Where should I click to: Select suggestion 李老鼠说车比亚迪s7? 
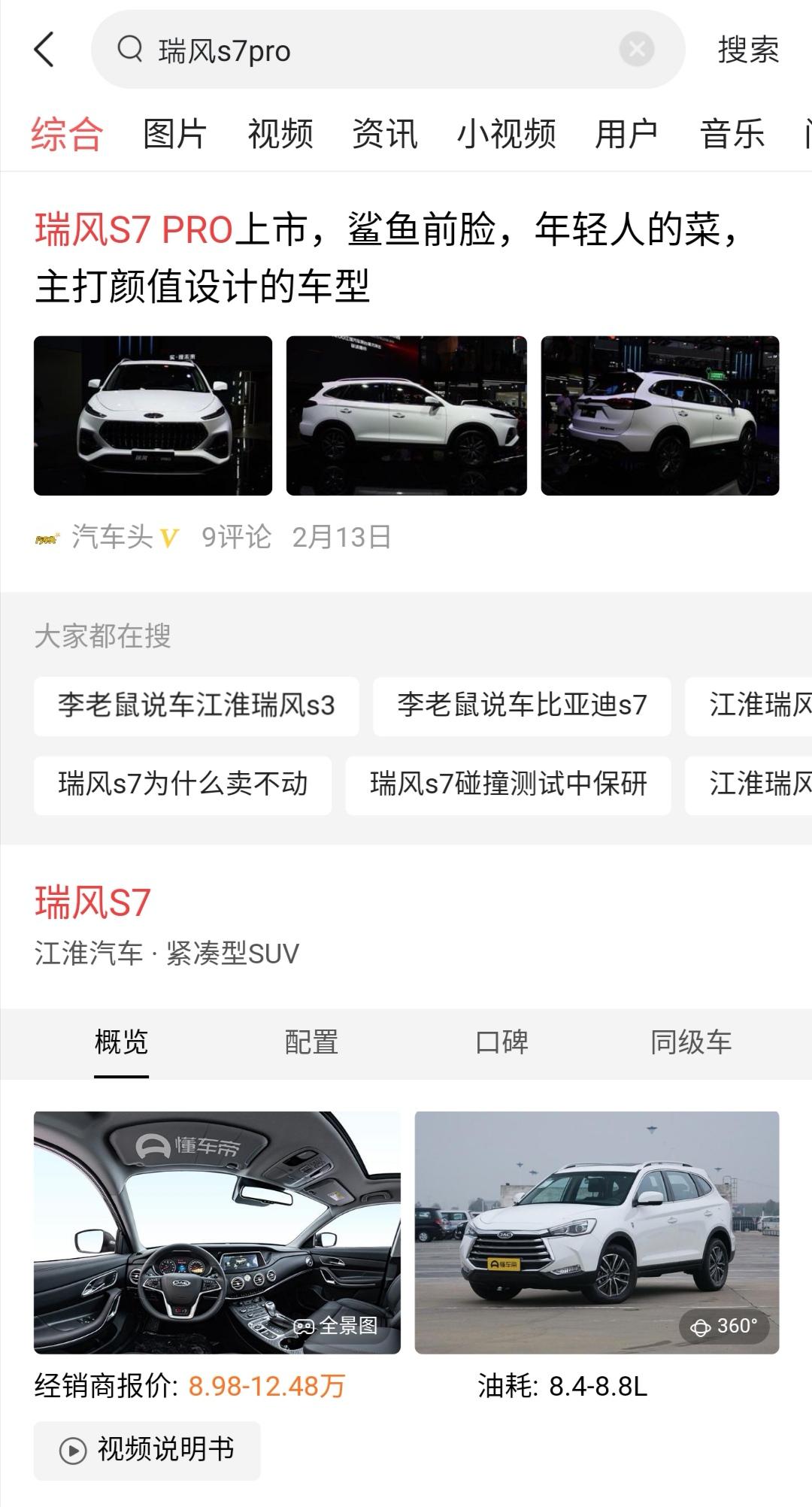point(522,705)
